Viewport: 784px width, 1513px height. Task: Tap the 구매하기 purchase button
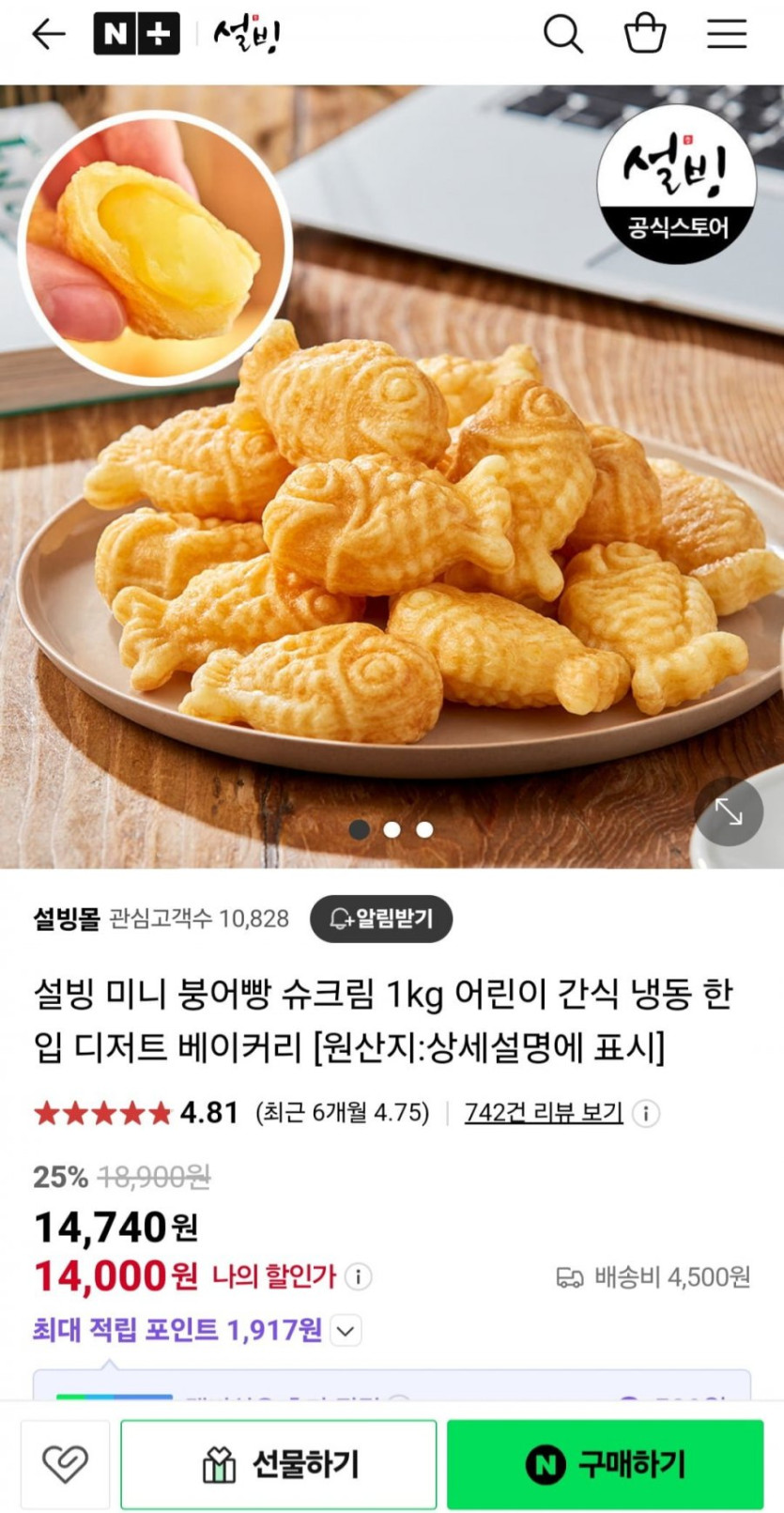605,1464
